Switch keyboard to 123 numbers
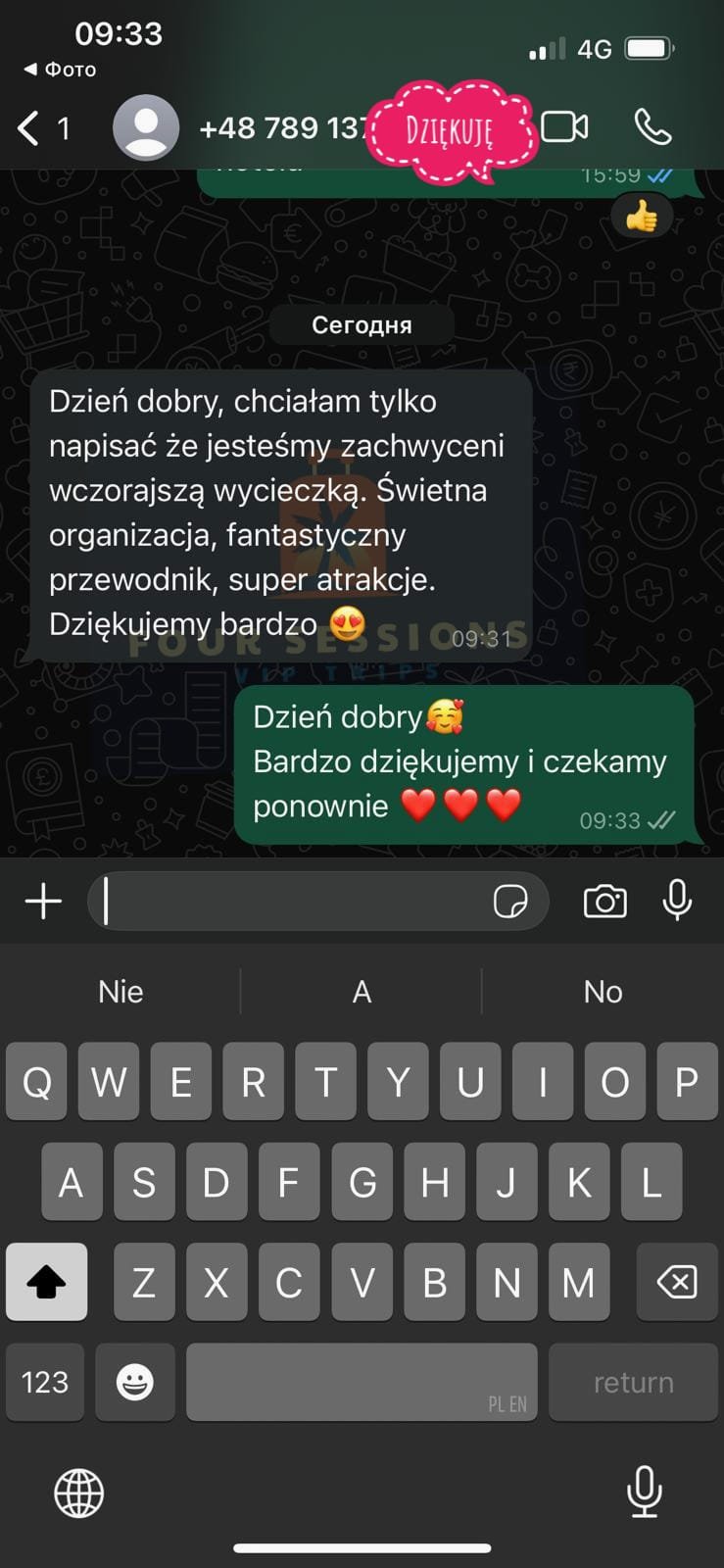This screenshot has height=1568, width=724. point(45,1382)
